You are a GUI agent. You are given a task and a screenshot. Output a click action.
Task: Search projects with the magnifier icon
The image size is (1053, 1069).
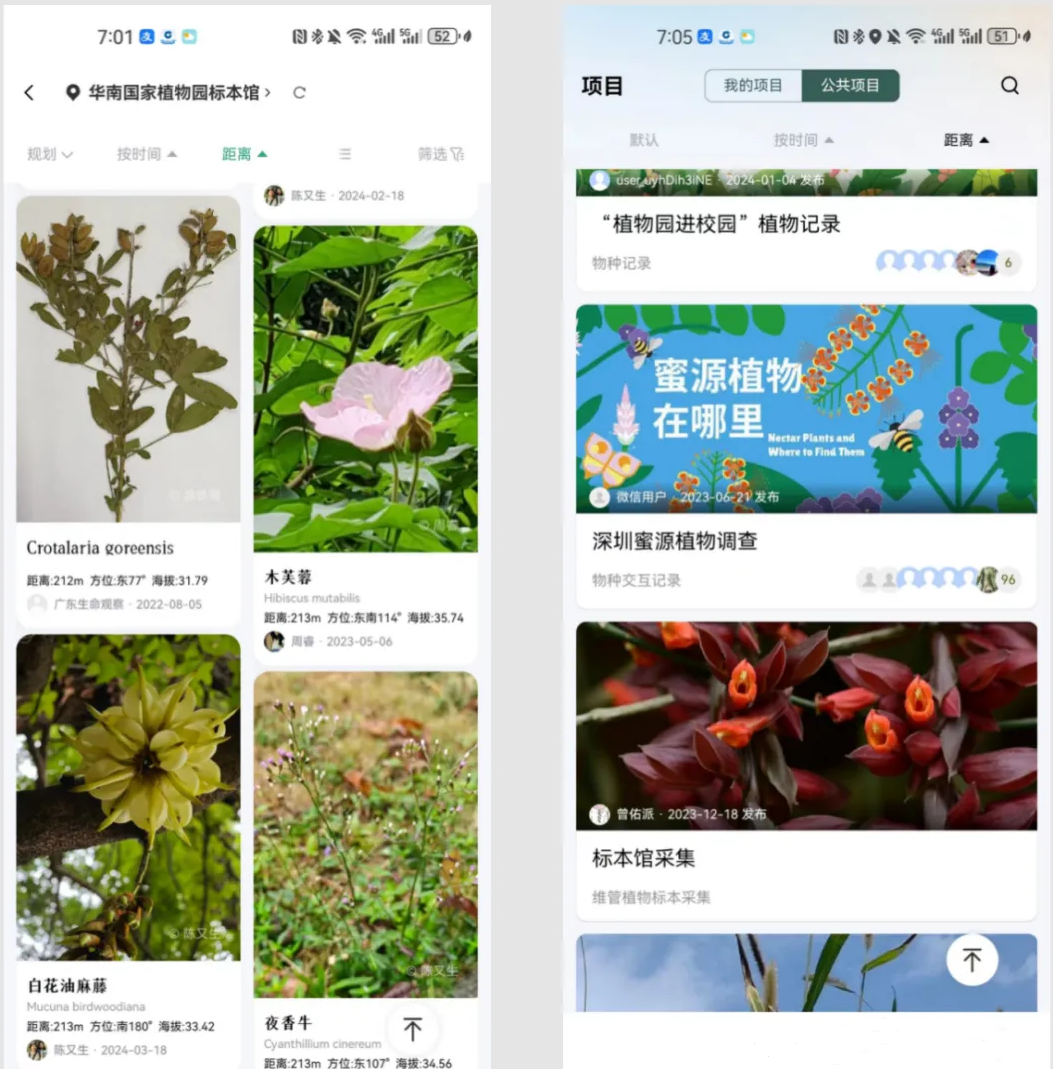click(1010, 86)
